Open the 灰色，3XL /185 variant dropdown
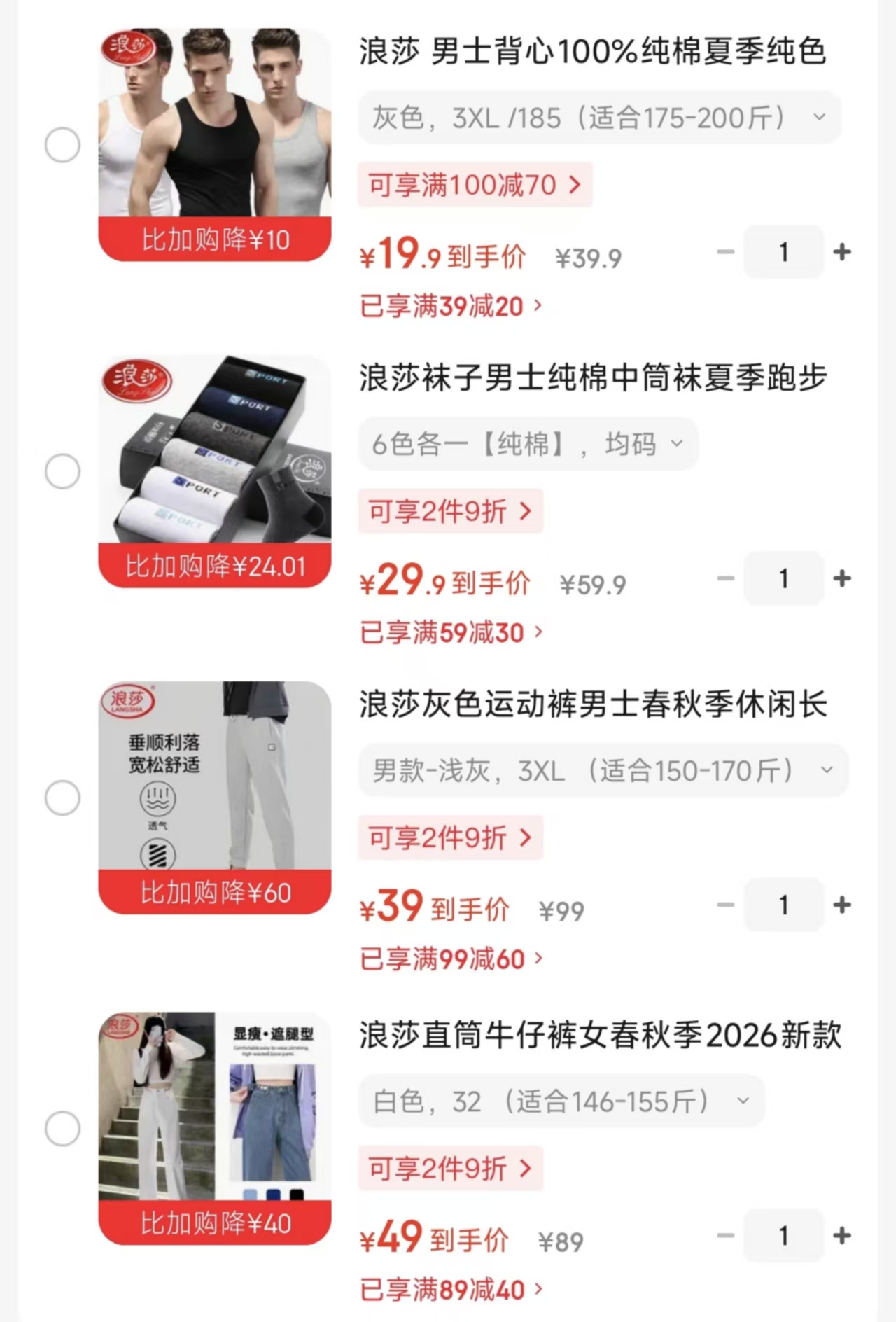The height and width of the screenshot is (1322, 896). coord(599,118)
